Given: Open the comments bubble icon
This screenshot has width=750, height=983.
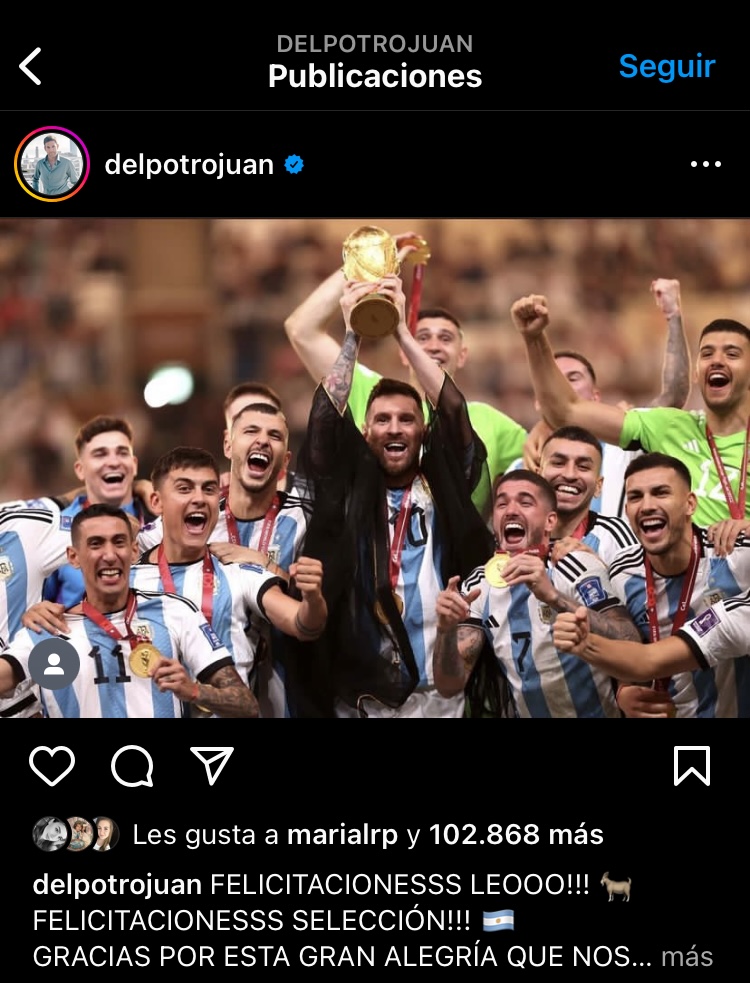Looking at the screenshot, I should pos(132,766).
